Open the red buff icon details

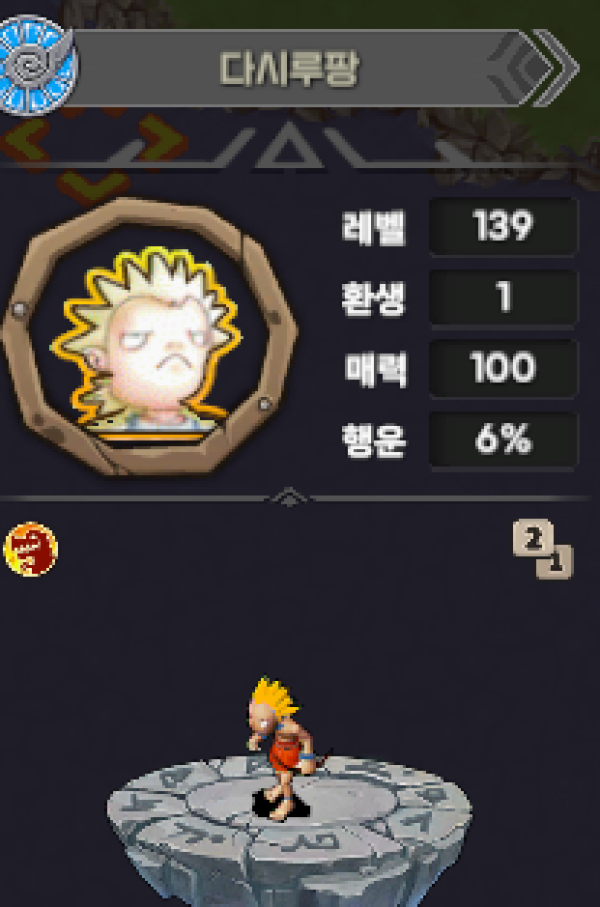coord(31,549)
